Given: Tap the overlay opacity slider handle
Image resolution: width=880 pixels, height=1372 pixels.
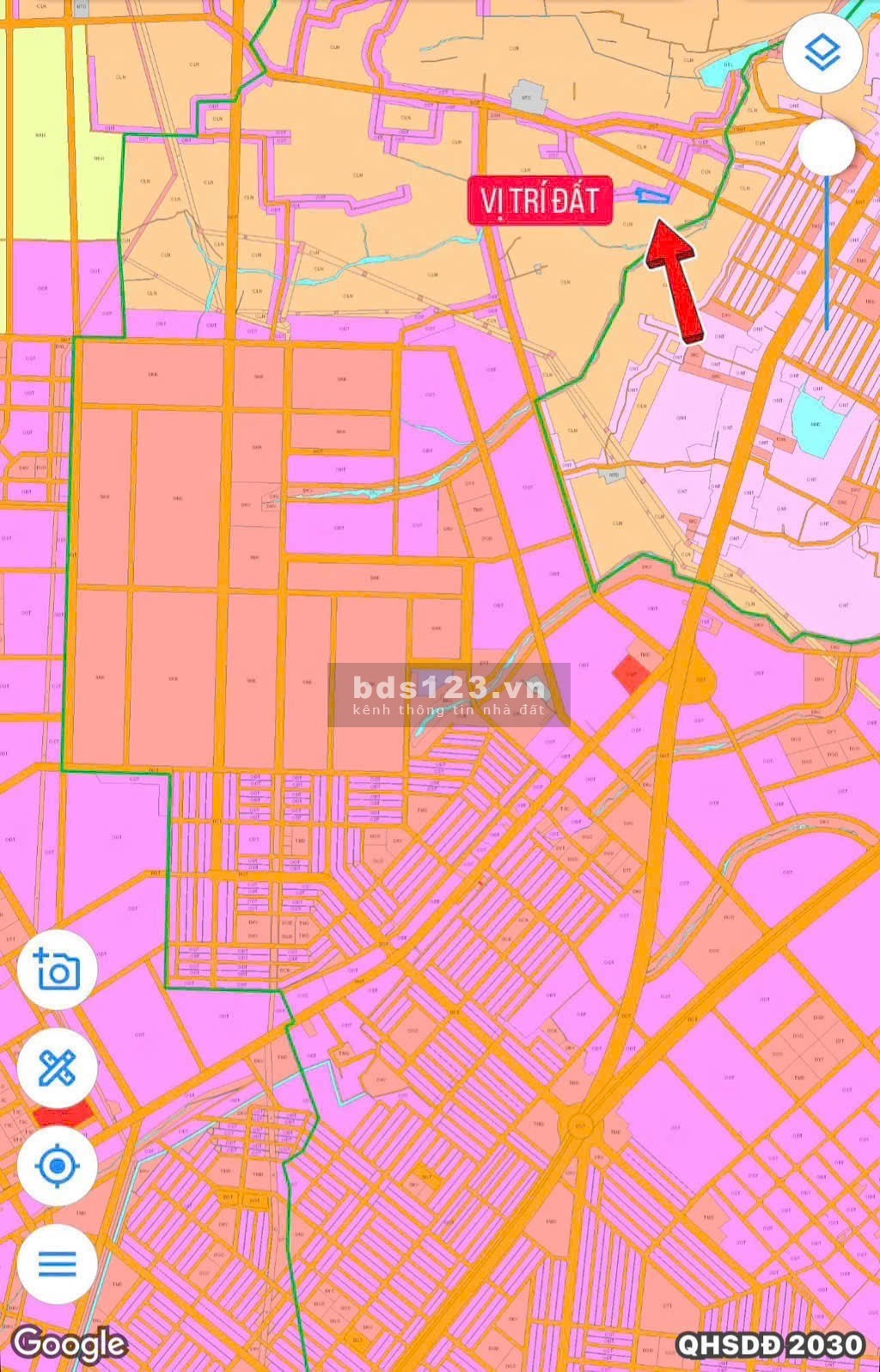Looking at the screenshot, I should 826,149.
